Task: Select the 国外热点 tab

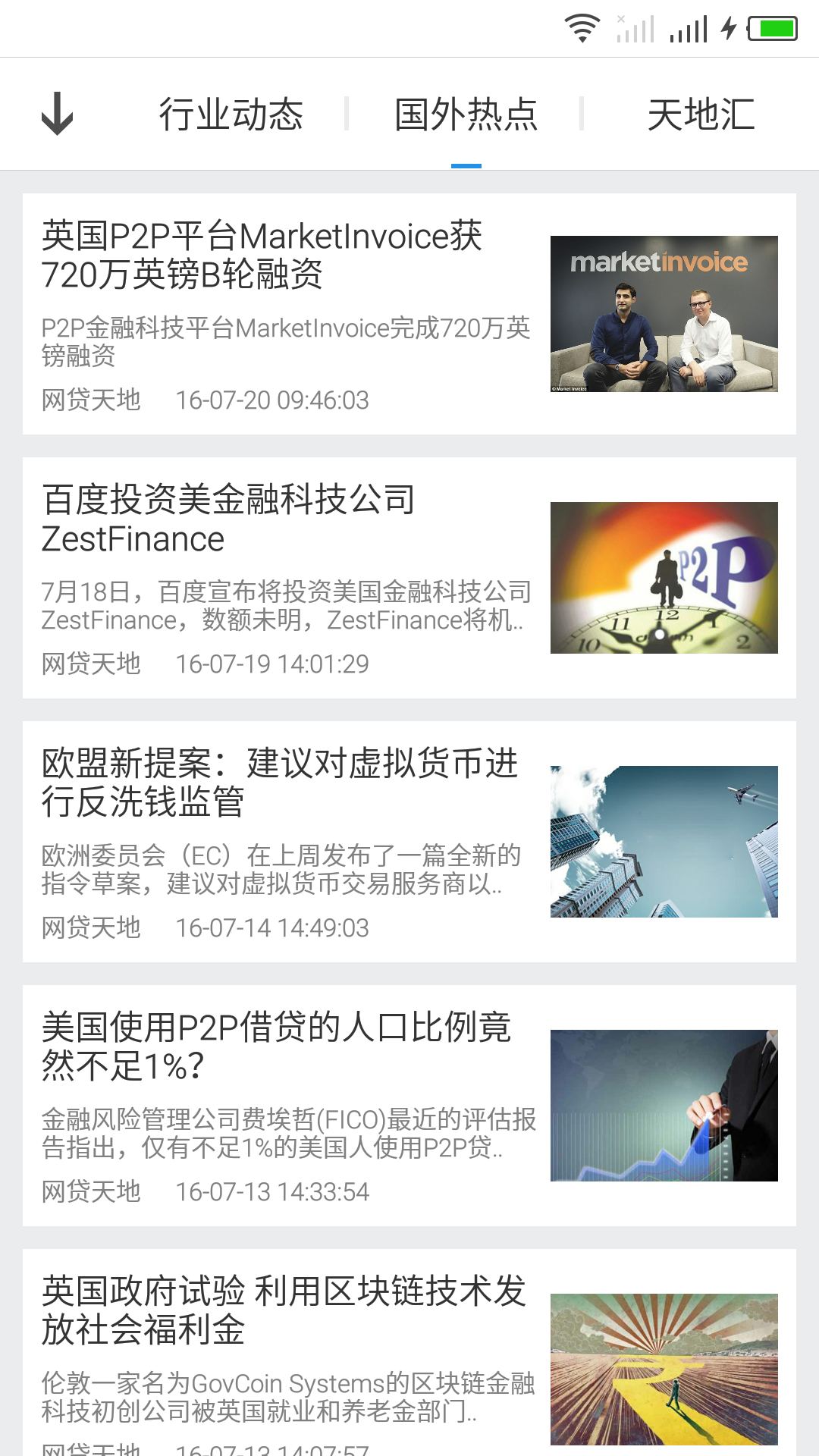Action: point(466,115)
